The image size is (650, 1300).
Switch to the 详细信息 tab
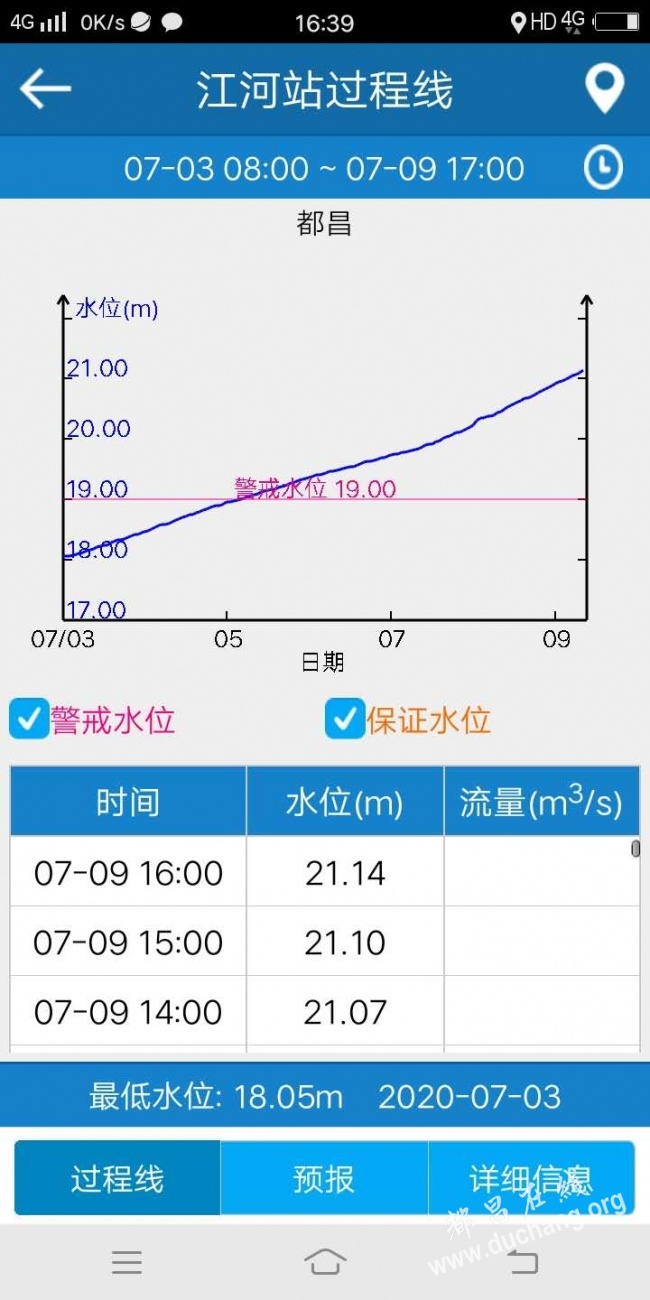click(x=531, y=1178)
